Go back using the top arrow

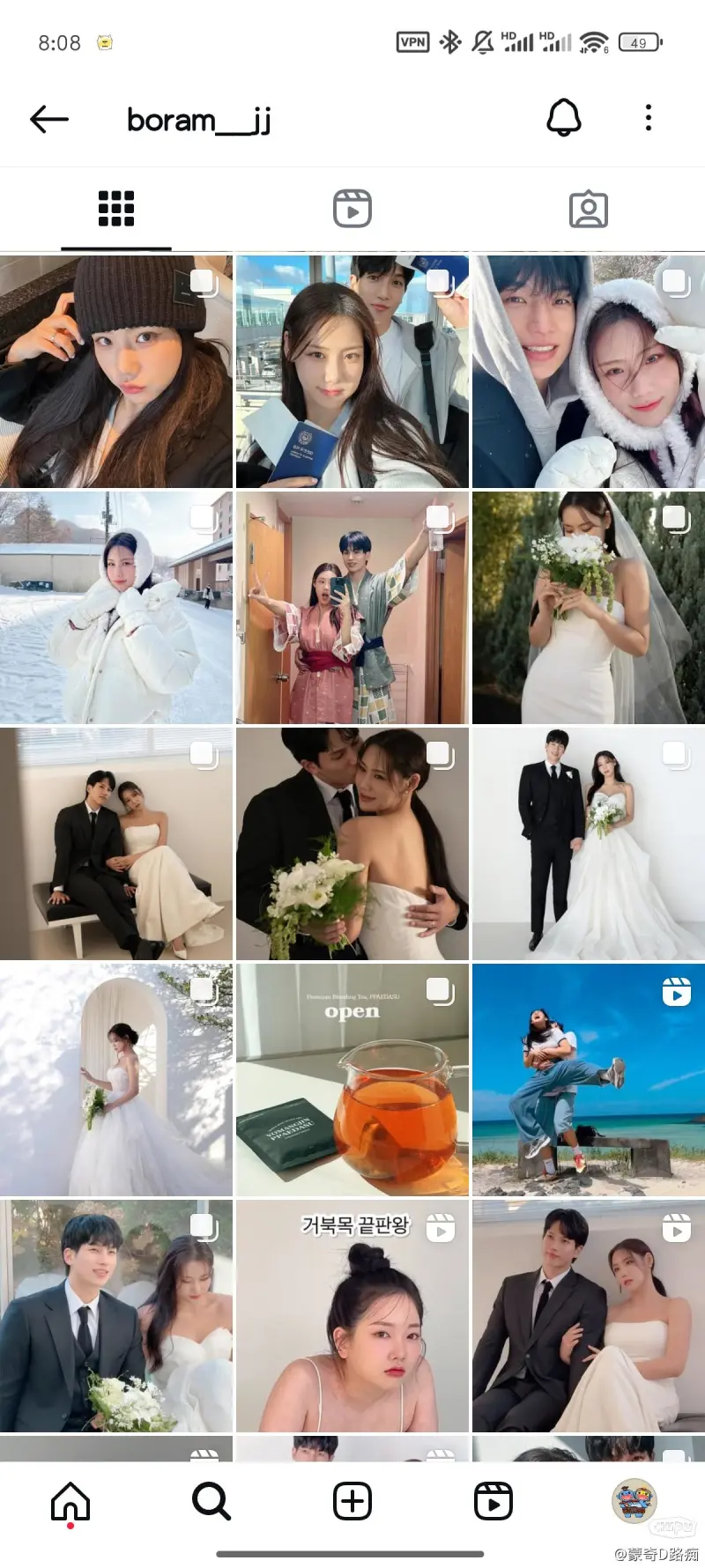click(49, 119)
